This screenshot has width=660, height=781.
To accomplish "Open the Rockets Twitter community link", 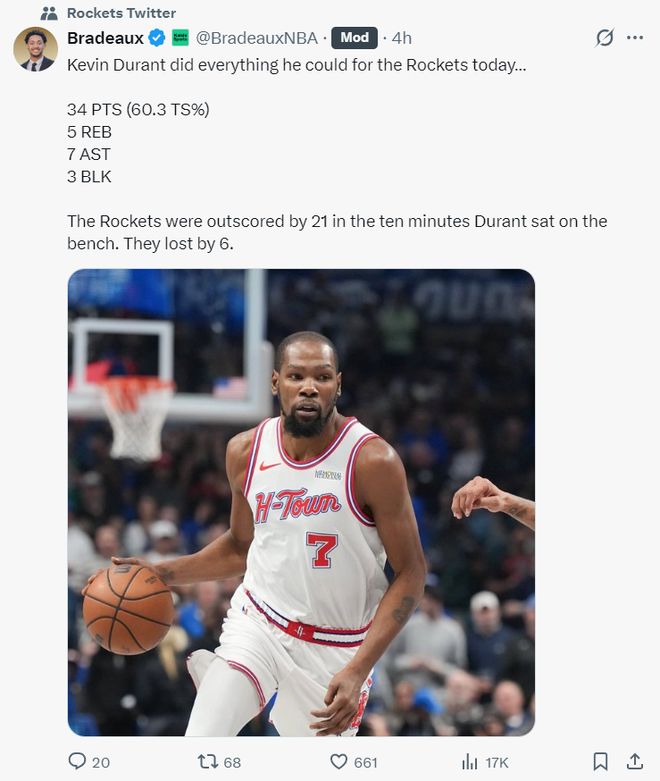I will [x=120, y=13].
